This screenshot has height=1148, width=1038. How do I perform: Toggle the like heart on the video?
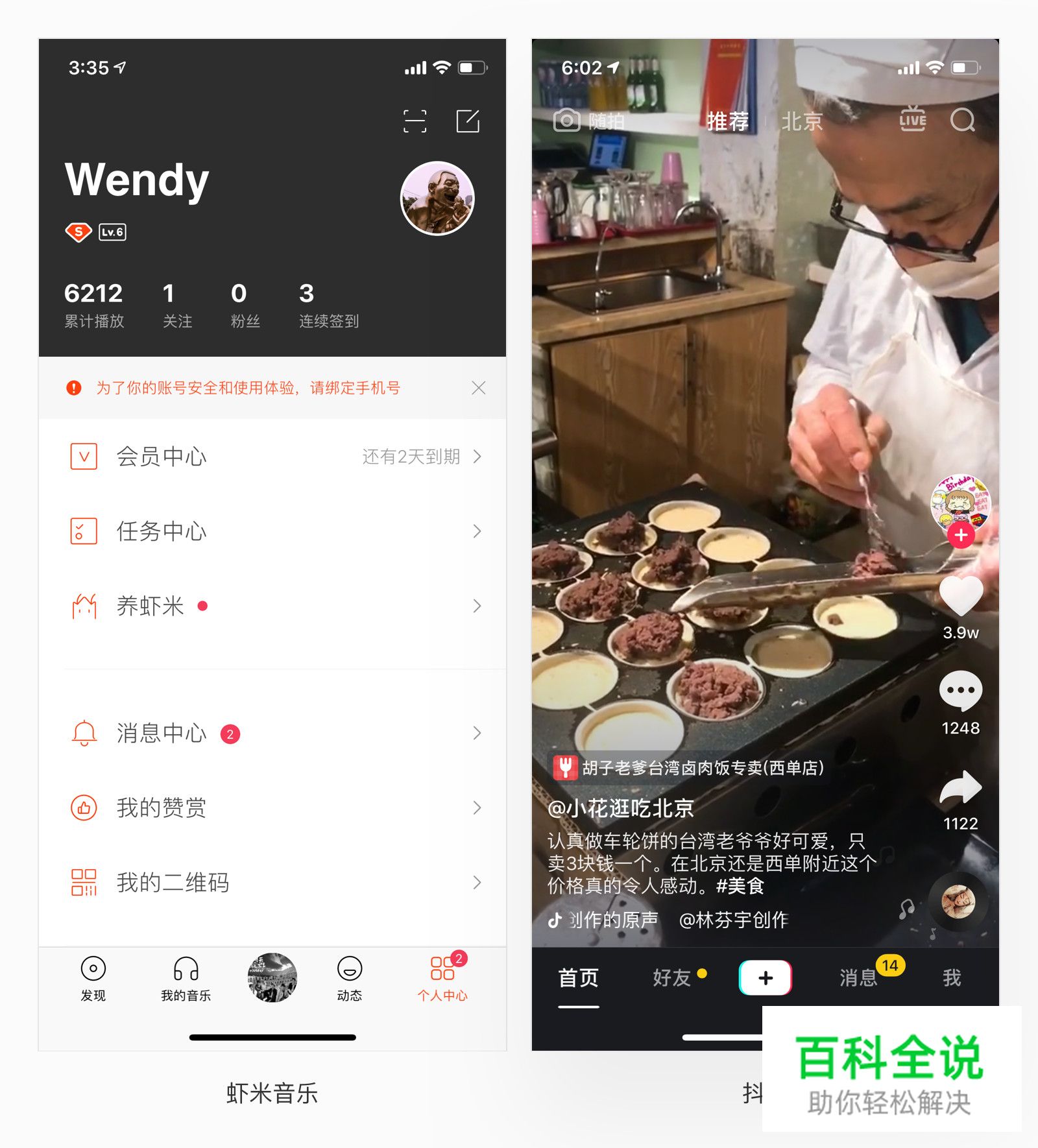(961, 593)
